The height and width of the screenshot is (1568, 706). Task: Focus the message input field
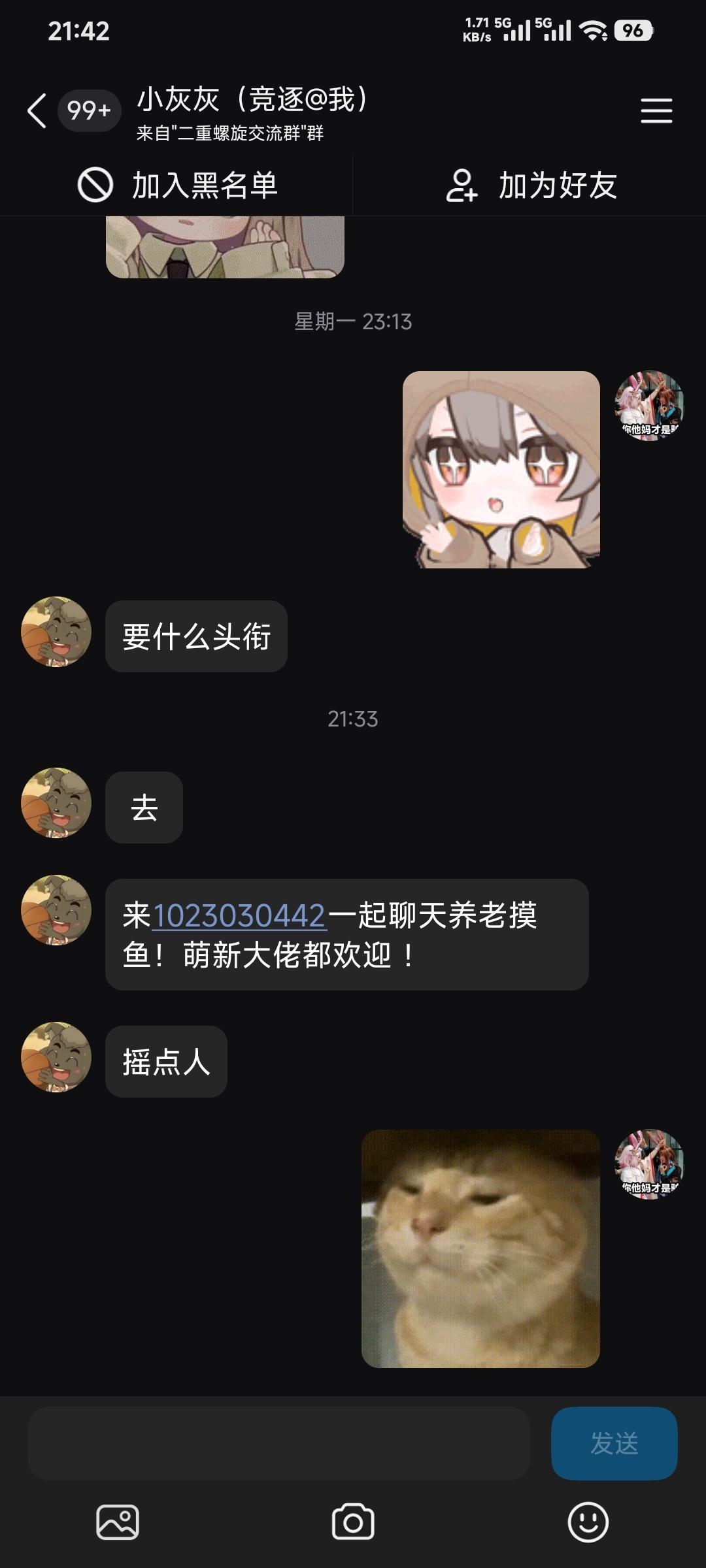[x=278, y=1443]
